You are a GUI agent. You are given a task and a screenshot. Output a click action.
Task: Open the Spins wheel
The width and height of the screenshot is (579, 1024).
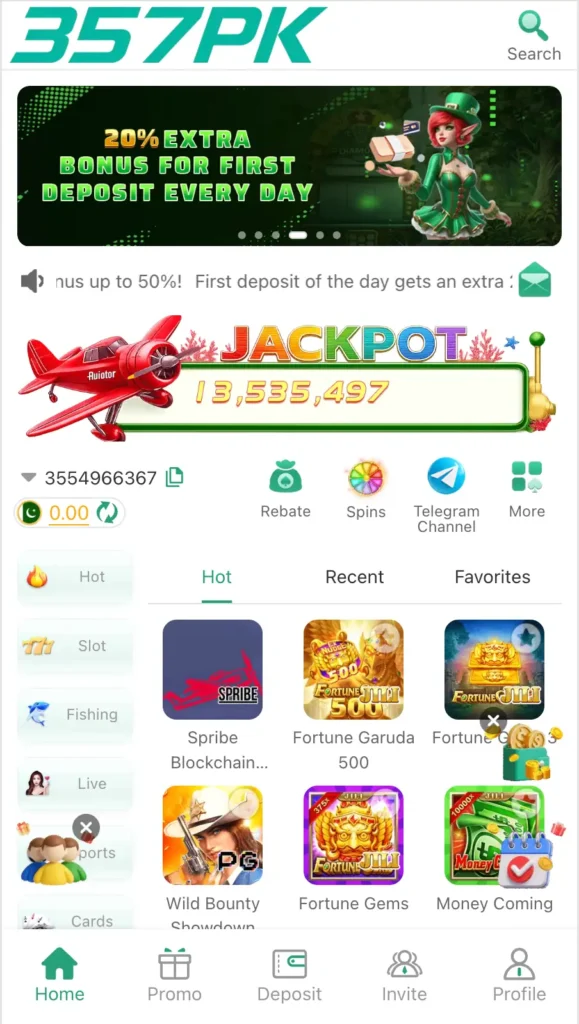pyautogui.click(x=366, y=489)
